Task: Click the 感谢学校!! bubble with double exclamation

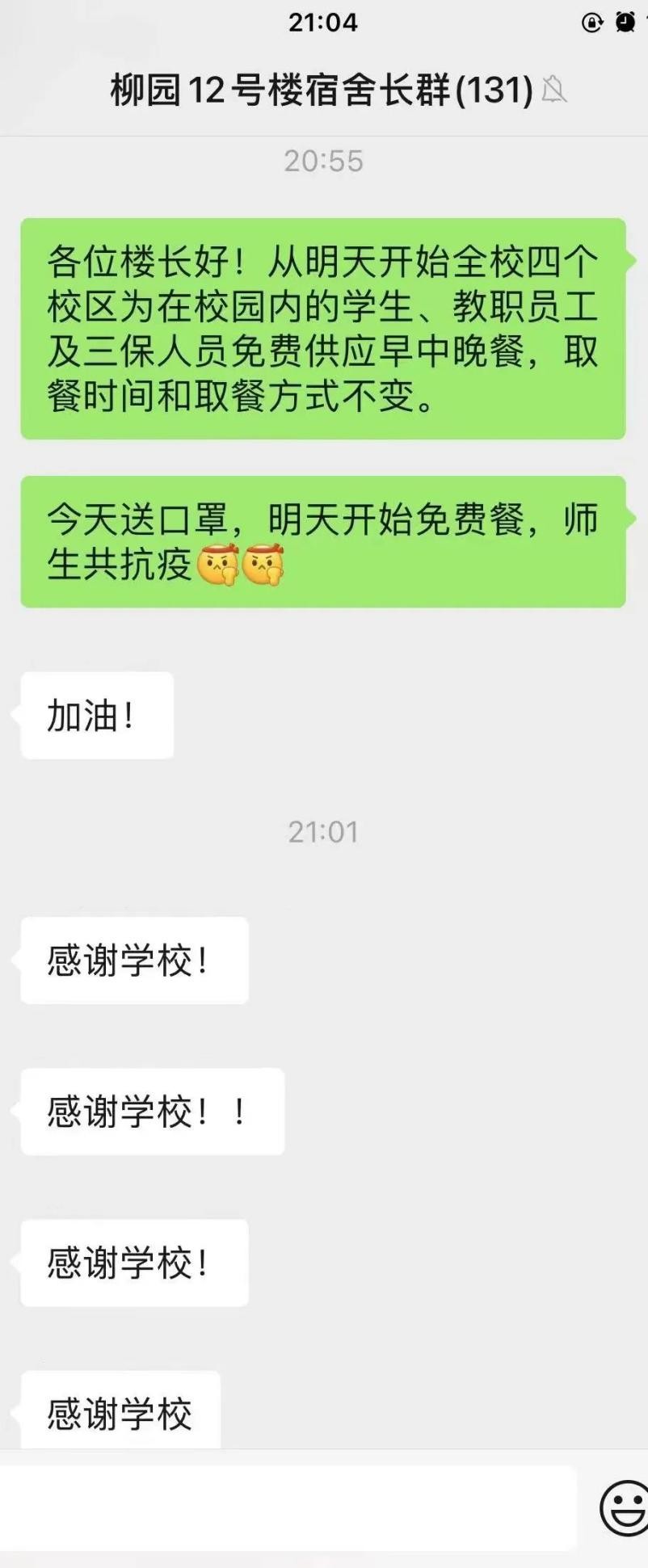Action: point(152,1112)
